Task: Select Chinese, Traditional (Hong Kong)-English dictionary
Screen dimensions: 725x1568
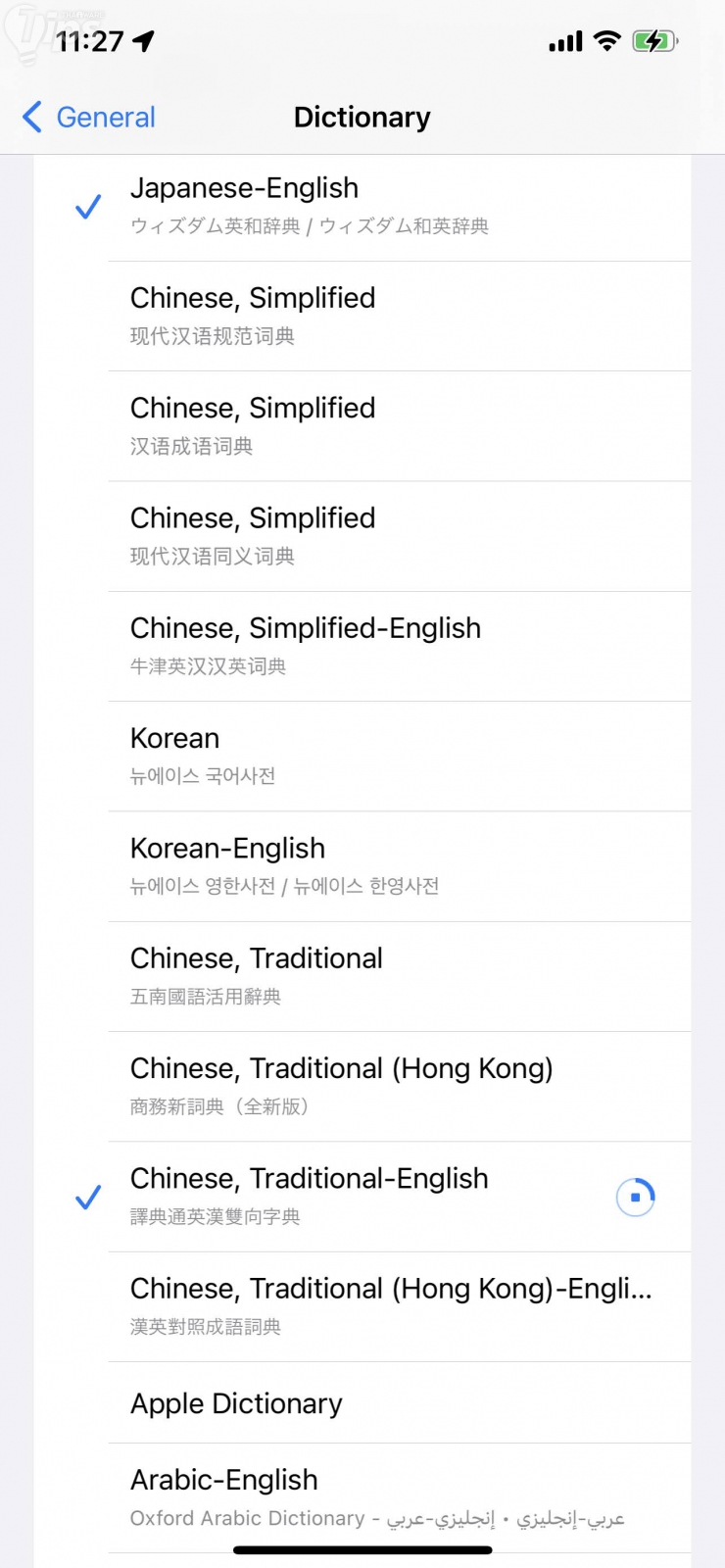Action: (x=362, y=1306)
